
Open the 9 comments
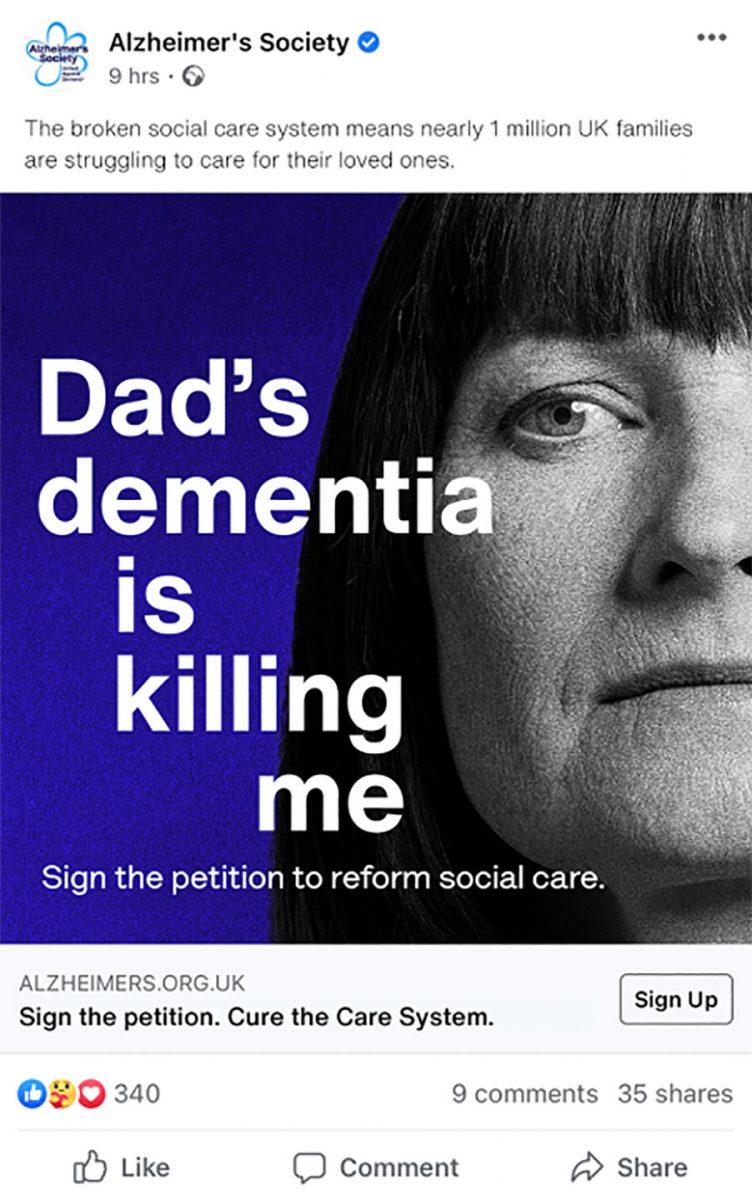pos(524,1093)
